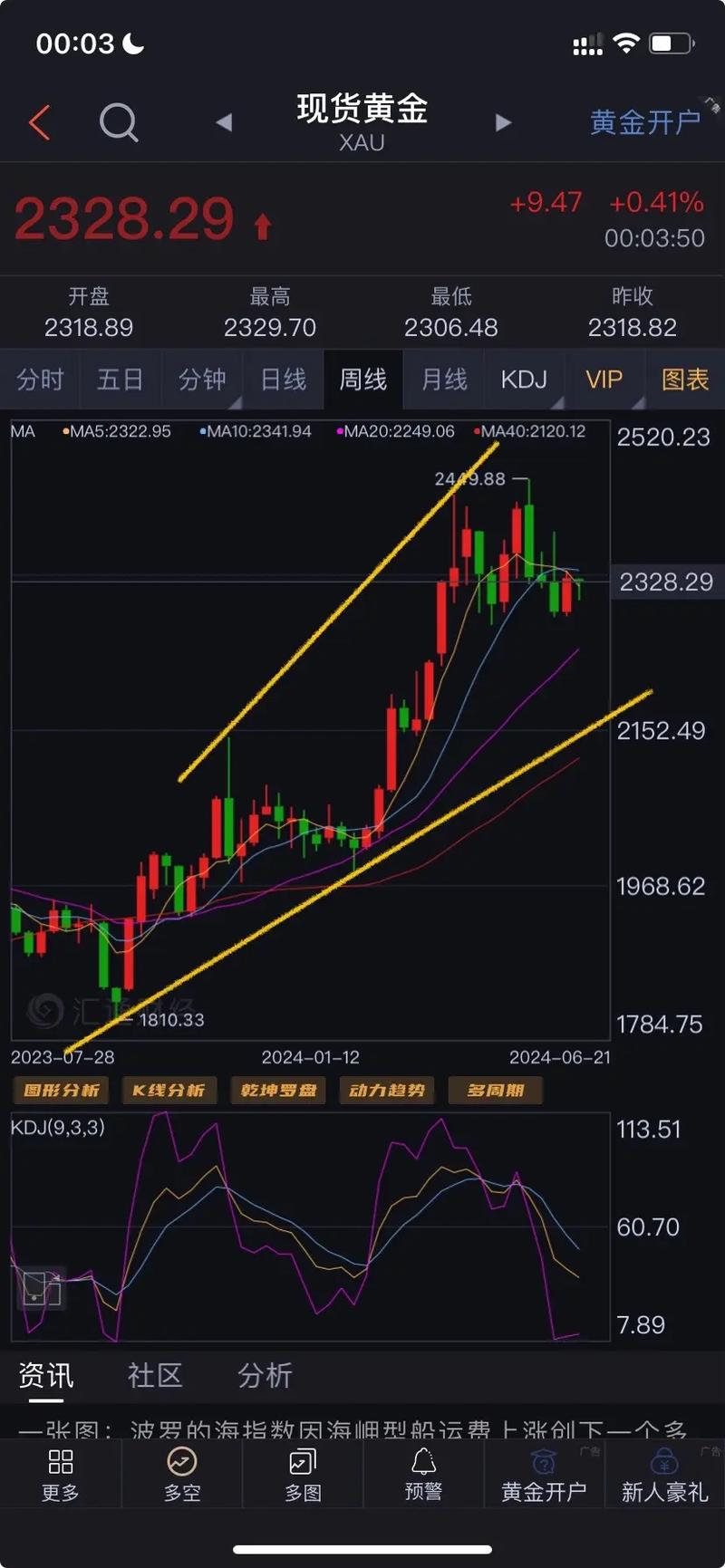Tap the 多周期 analysis button
Viewport: 725px width, 1568px height.
tap(498, 1091)
